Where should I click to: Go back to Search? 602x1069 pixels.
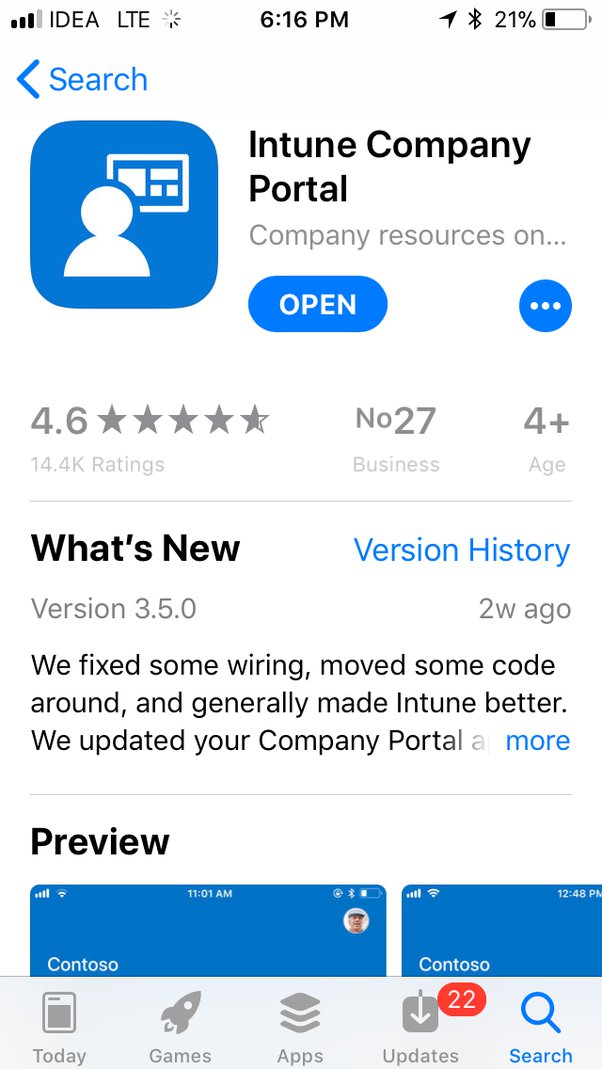pyautogui.click(x=82, y=80)
